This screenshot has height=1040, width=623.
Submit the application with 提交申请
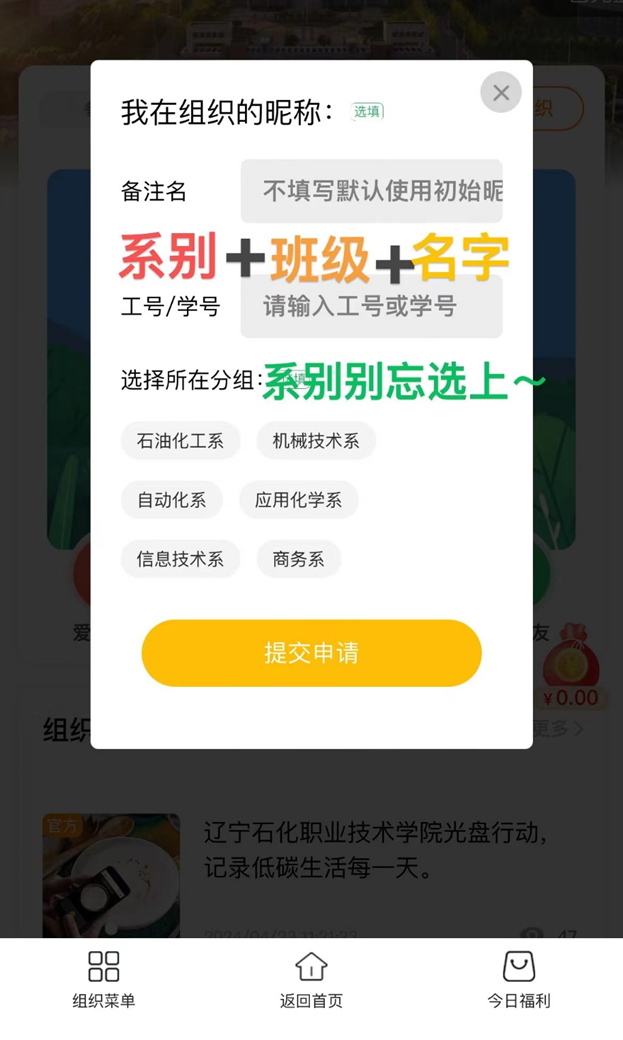point(311,653)
